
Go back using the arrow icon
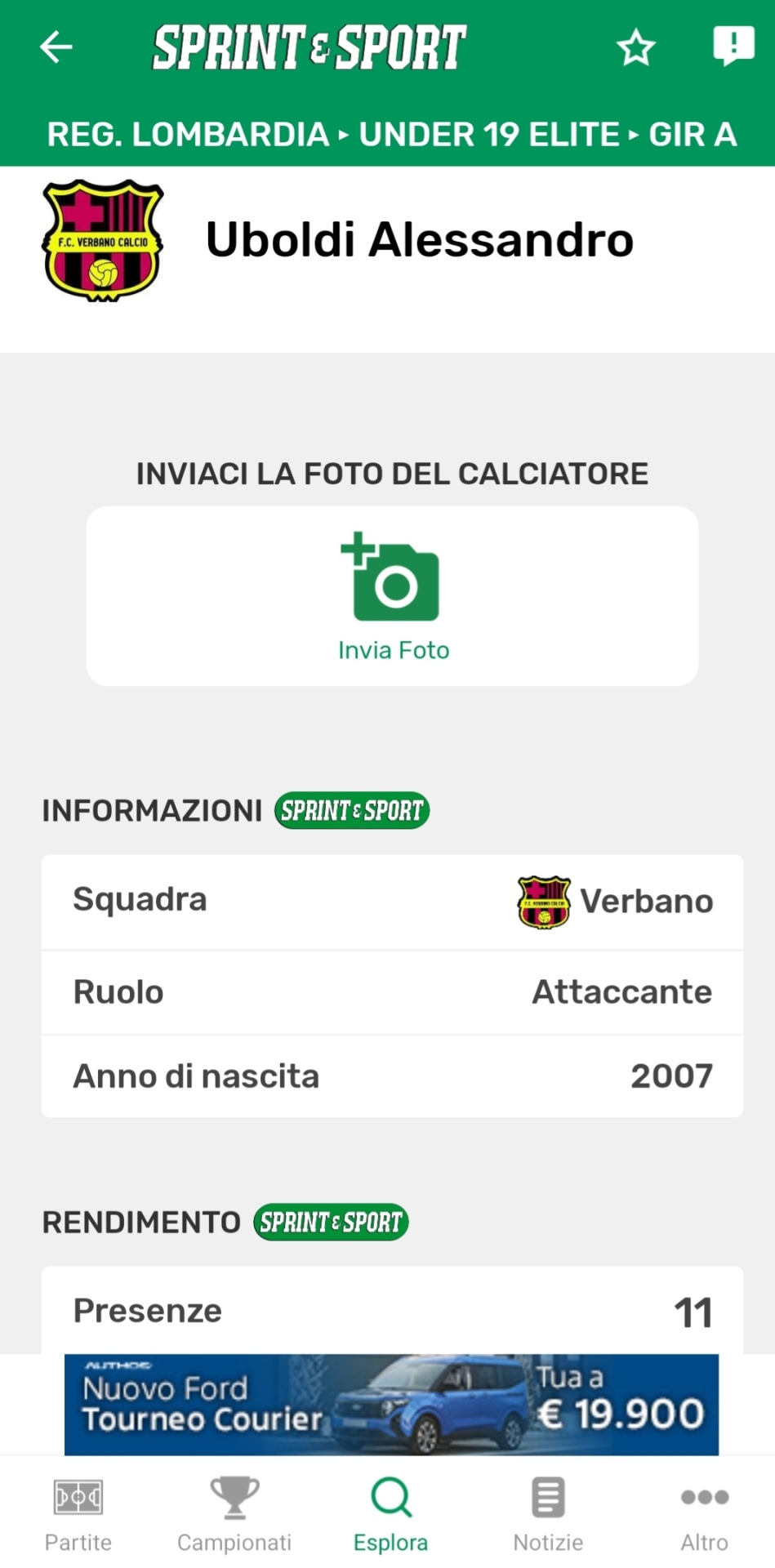point(56,47)
